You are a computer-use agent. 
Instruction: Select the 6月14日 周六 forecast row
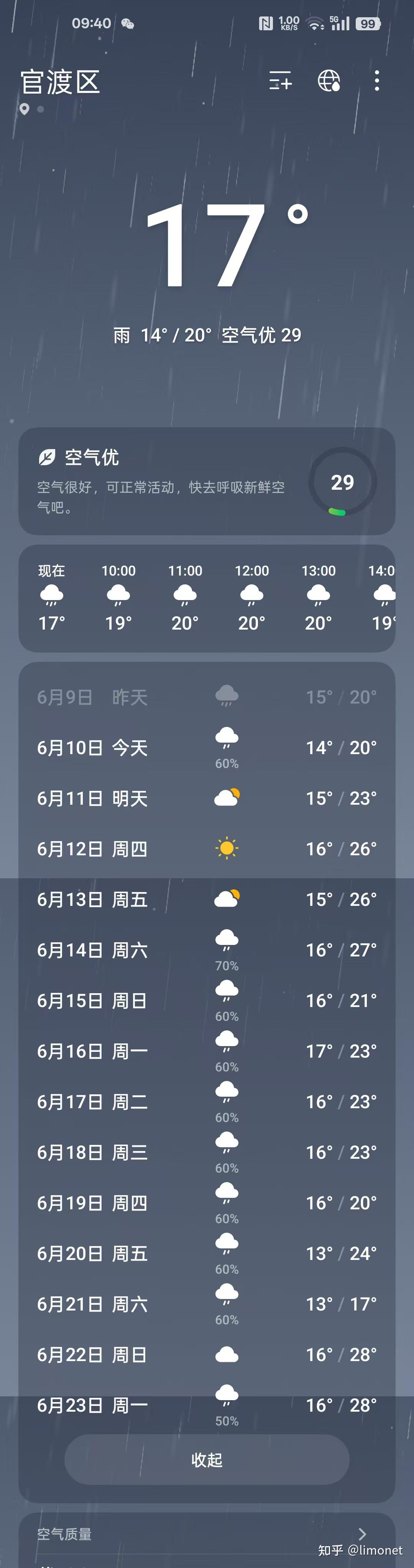point(207,950)
